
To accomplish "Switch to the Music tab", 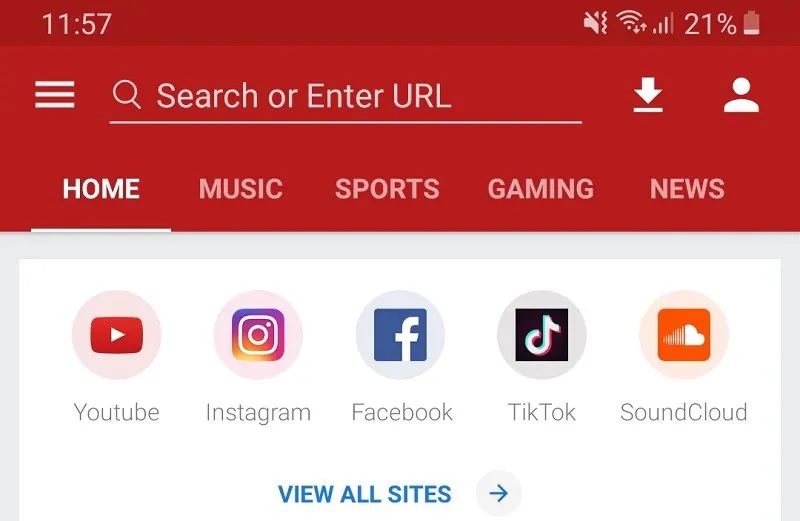I will coord(241,189).
